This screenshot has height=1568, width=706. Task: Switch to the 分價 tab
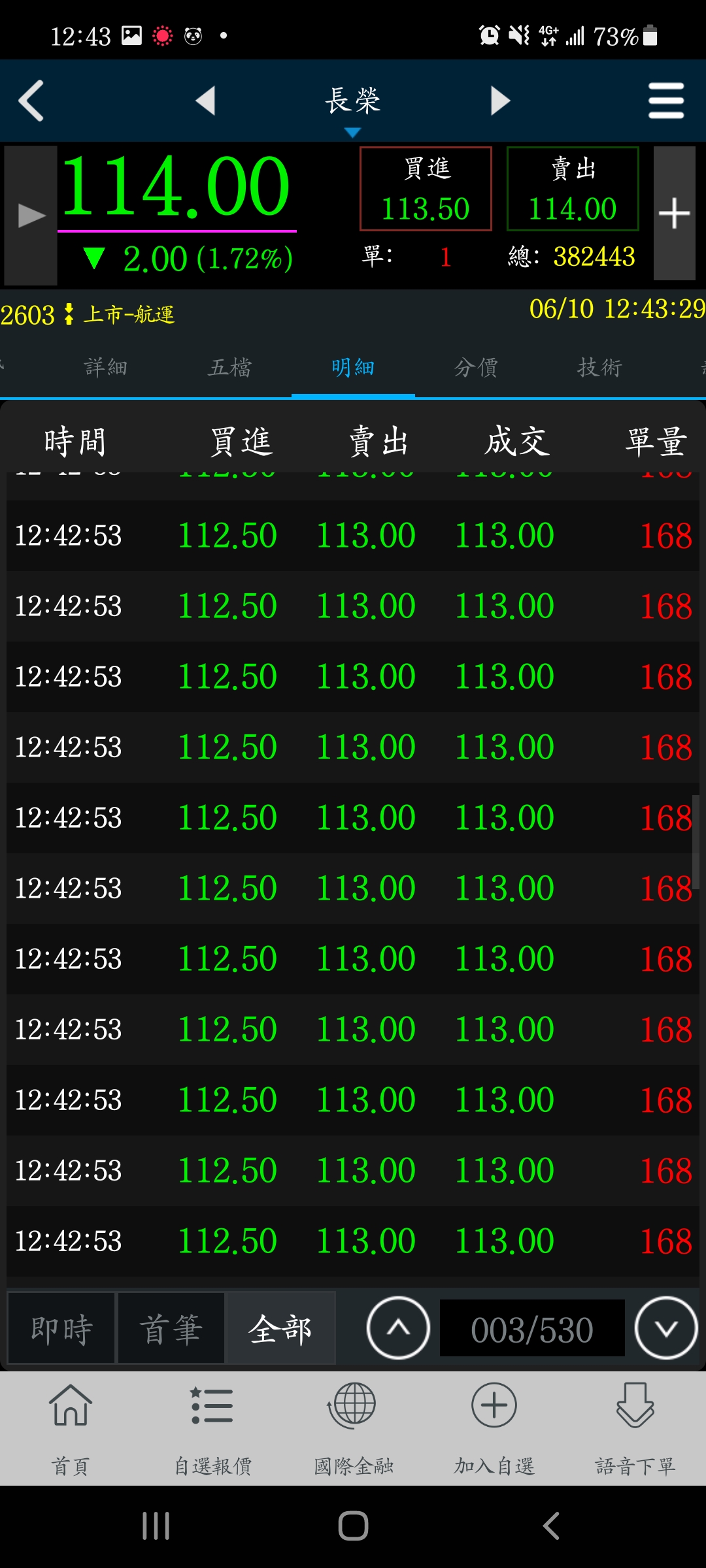476,368
